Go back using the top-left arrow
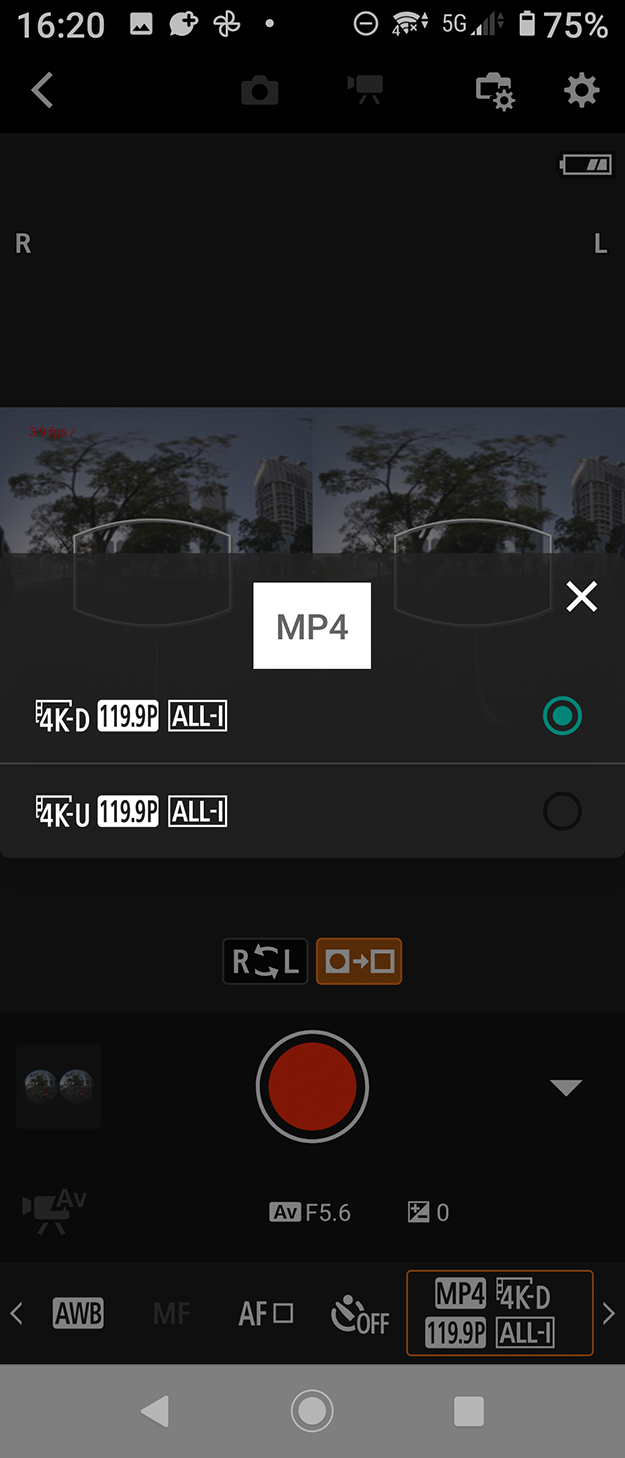The width and height of the screenshot is (625, 1458). pyautogui.click(x=42, y=91)
